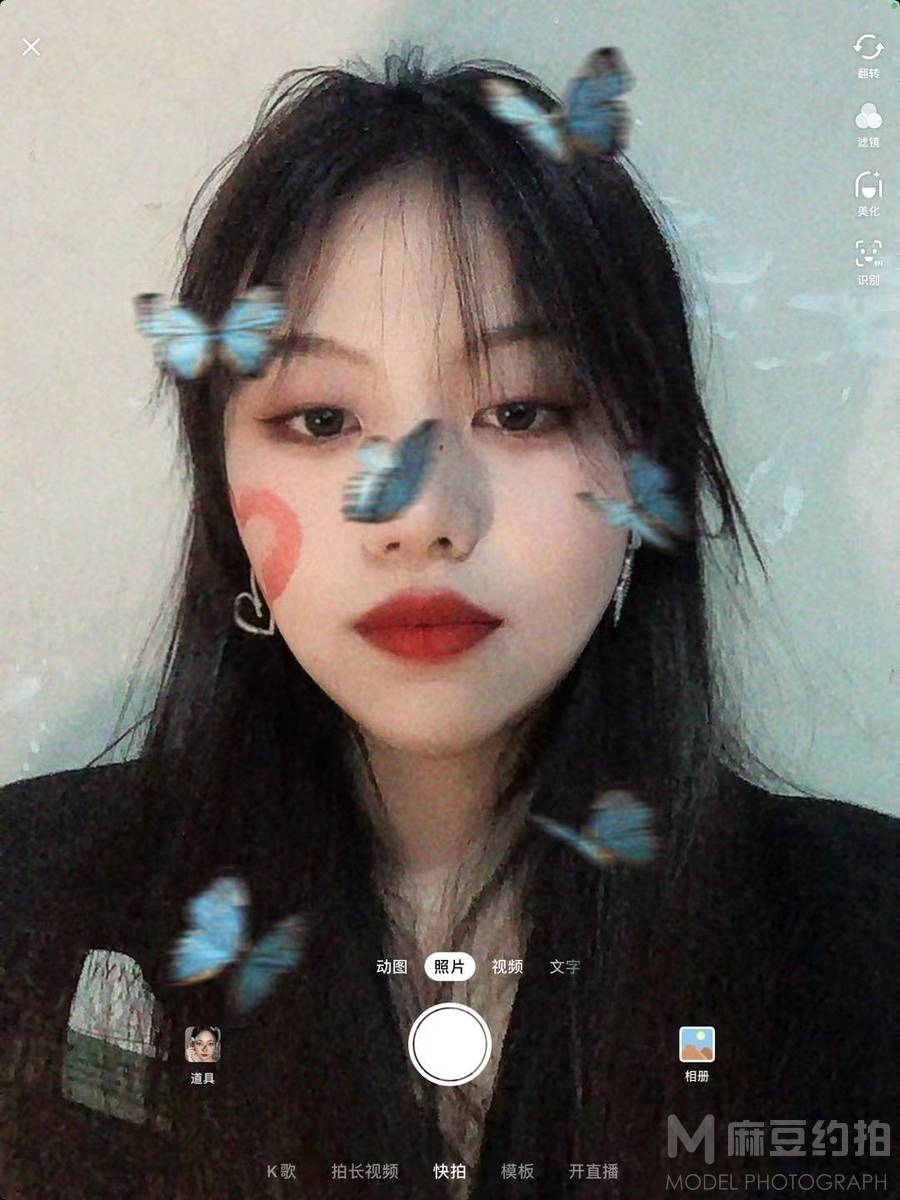This screenshot has height=1200, width=900.
Task: Switch to 视频 video mode
Action: pyautogui.click(x=507, y=967)
